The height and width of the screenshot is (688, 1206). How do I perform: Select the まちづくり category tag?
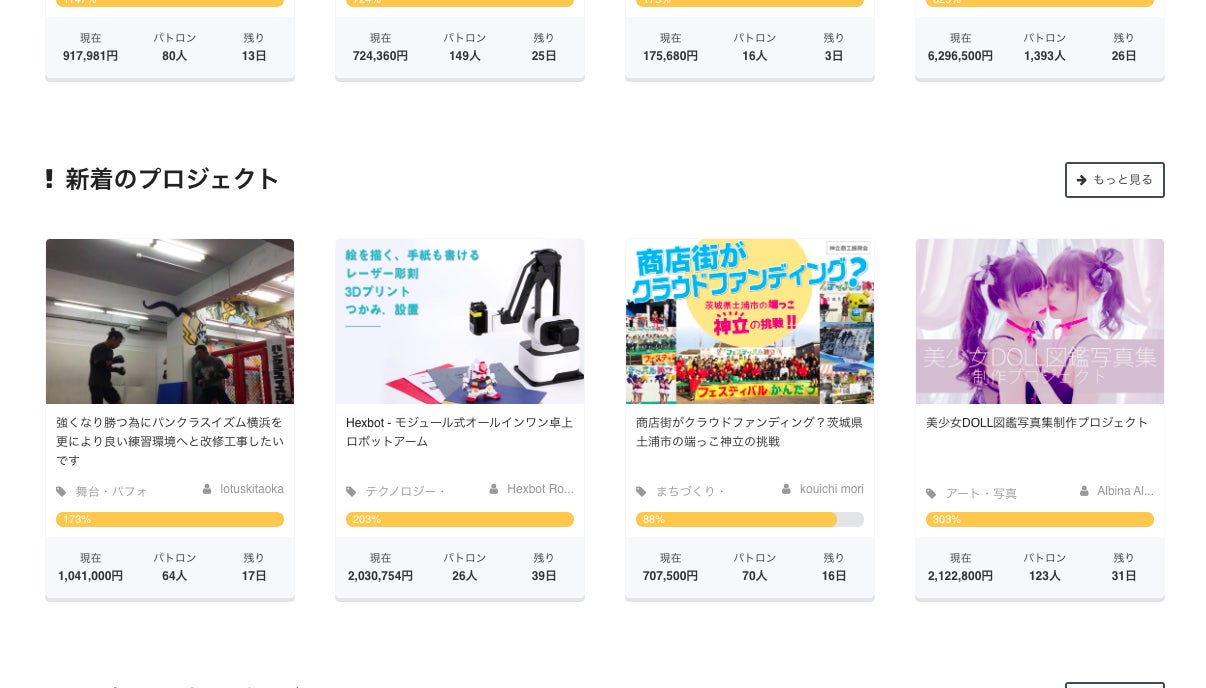pyautogui.click(x=690, y=492)
